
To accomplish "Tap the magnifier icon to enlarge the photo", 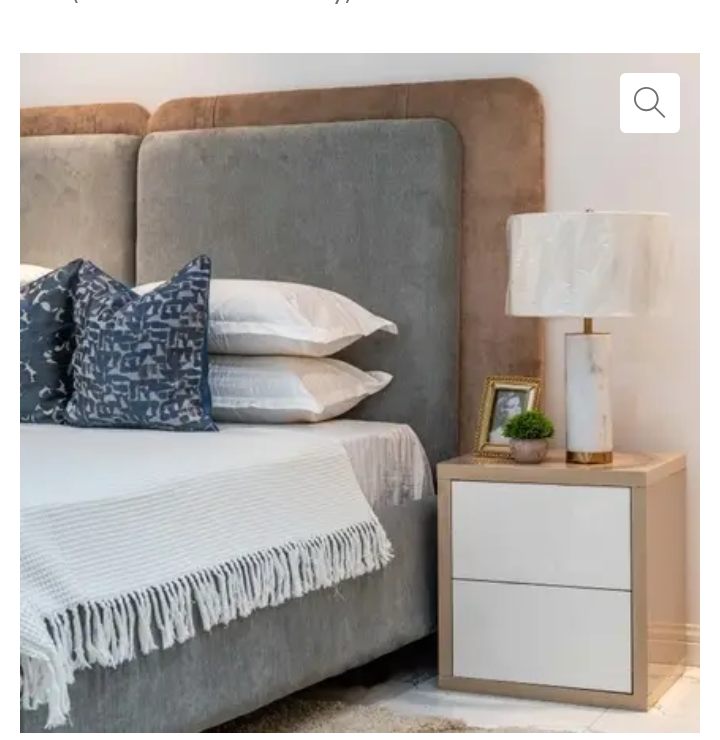I will [650, 103].
